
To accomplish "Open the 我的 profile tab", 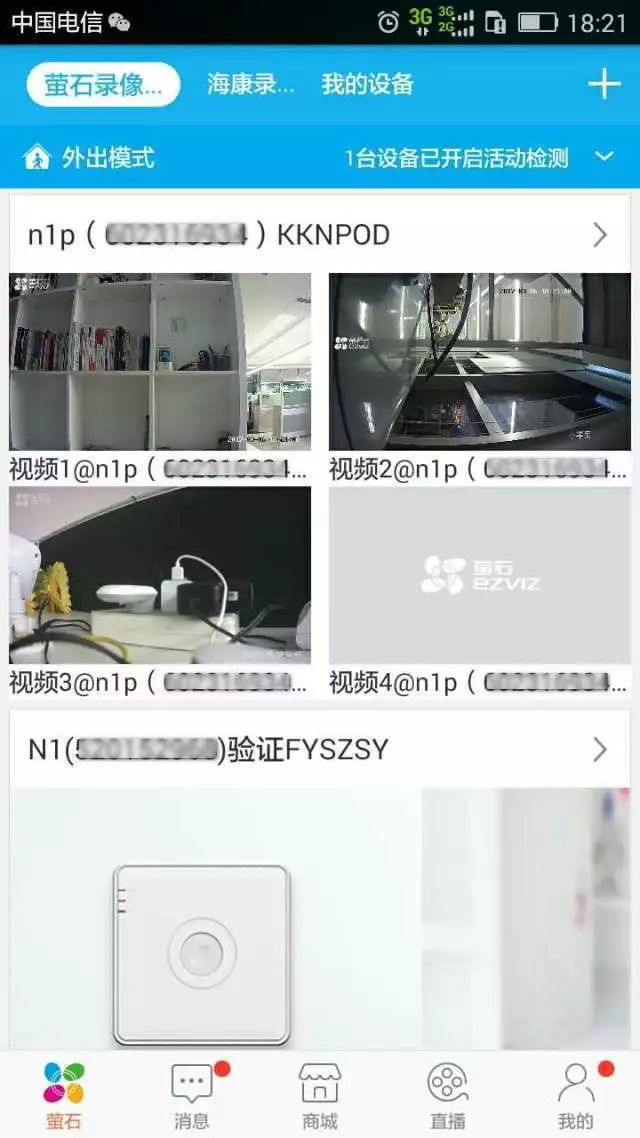I will pos(575,1095).
